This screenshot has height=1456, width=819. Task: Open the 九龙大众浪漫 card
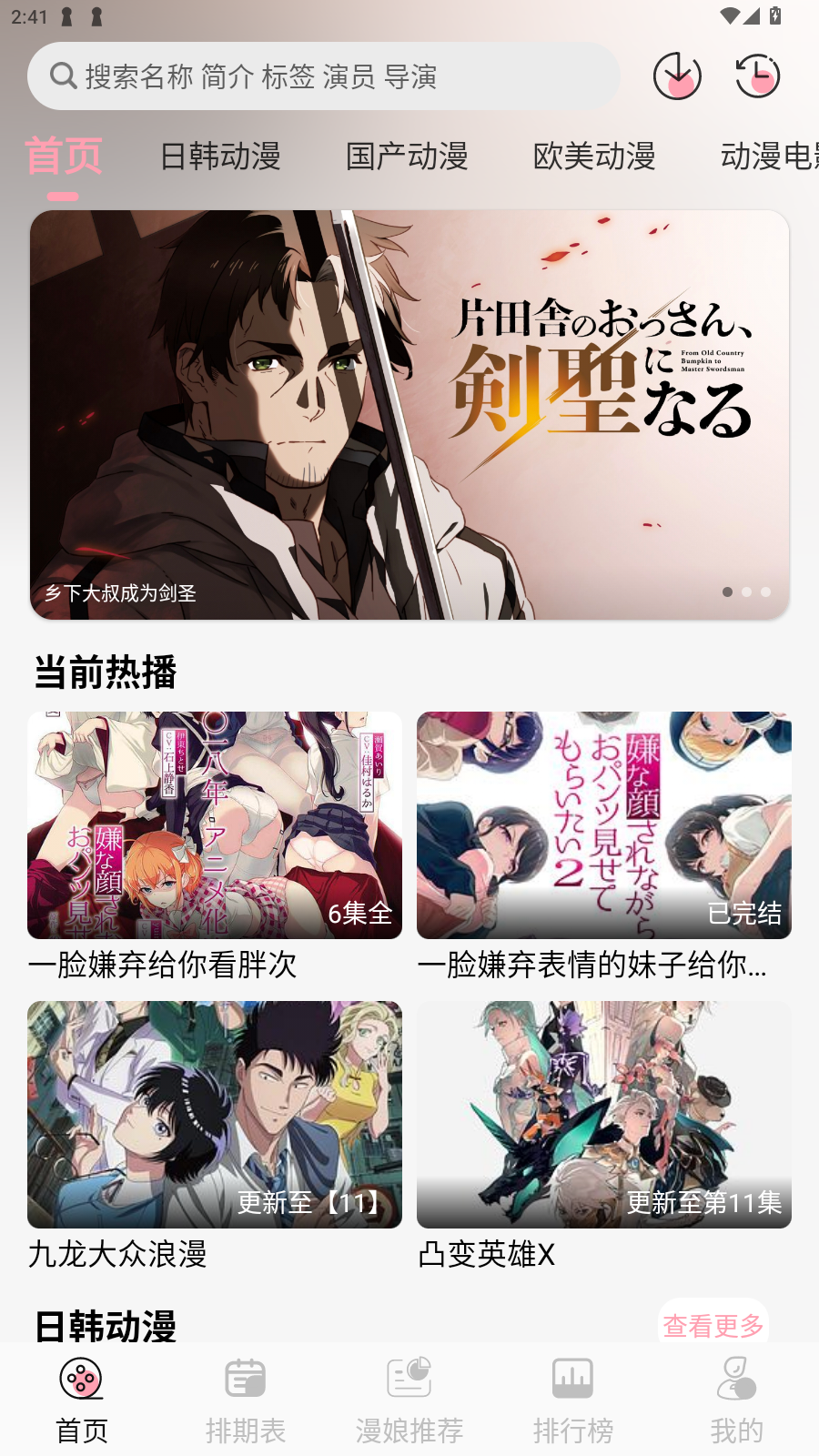click(215, 1116)
